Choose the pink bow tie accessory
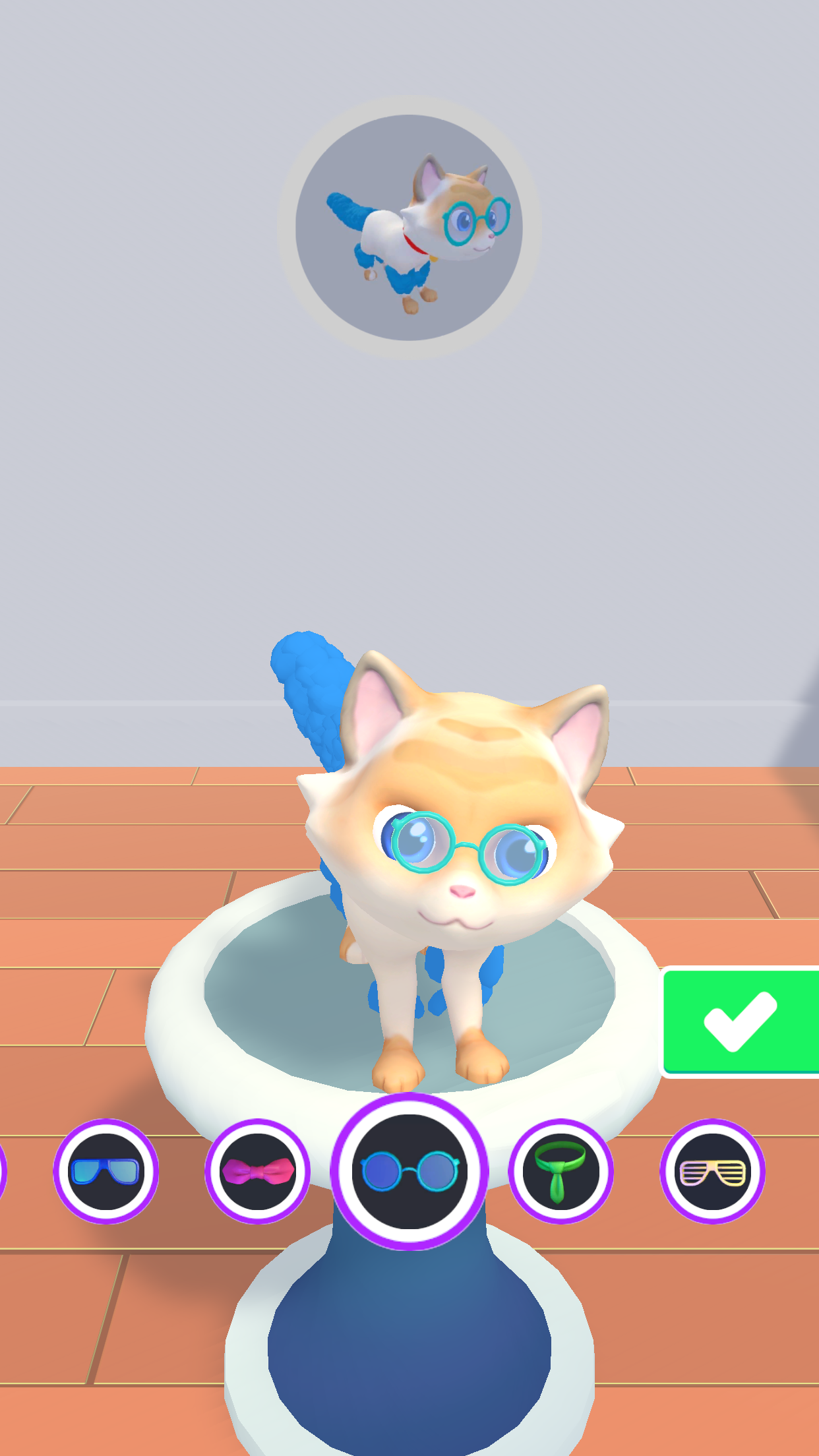 pyautogui.click(x=258, y=1171)
